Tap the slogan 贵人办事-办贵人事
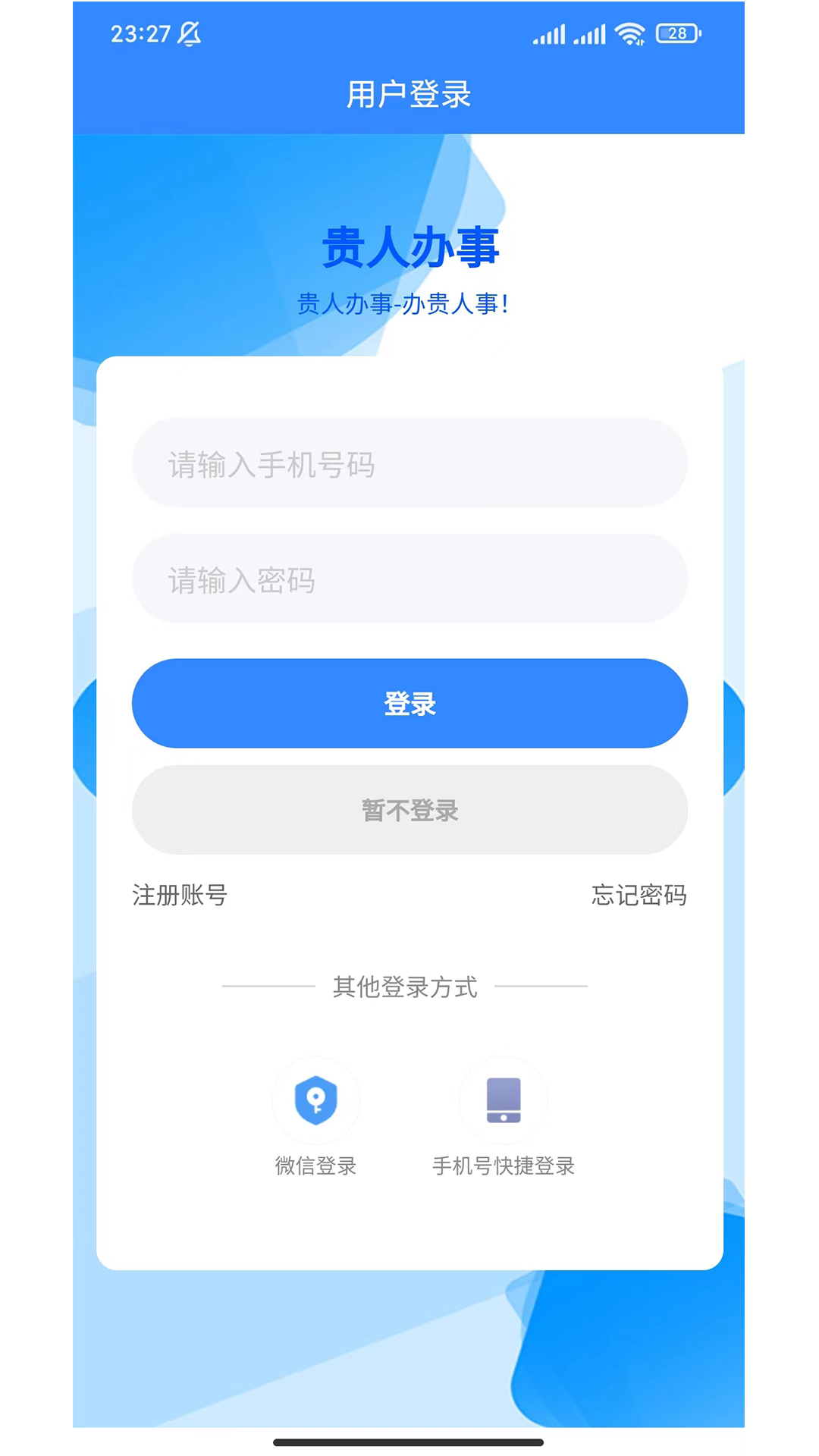 405,303
